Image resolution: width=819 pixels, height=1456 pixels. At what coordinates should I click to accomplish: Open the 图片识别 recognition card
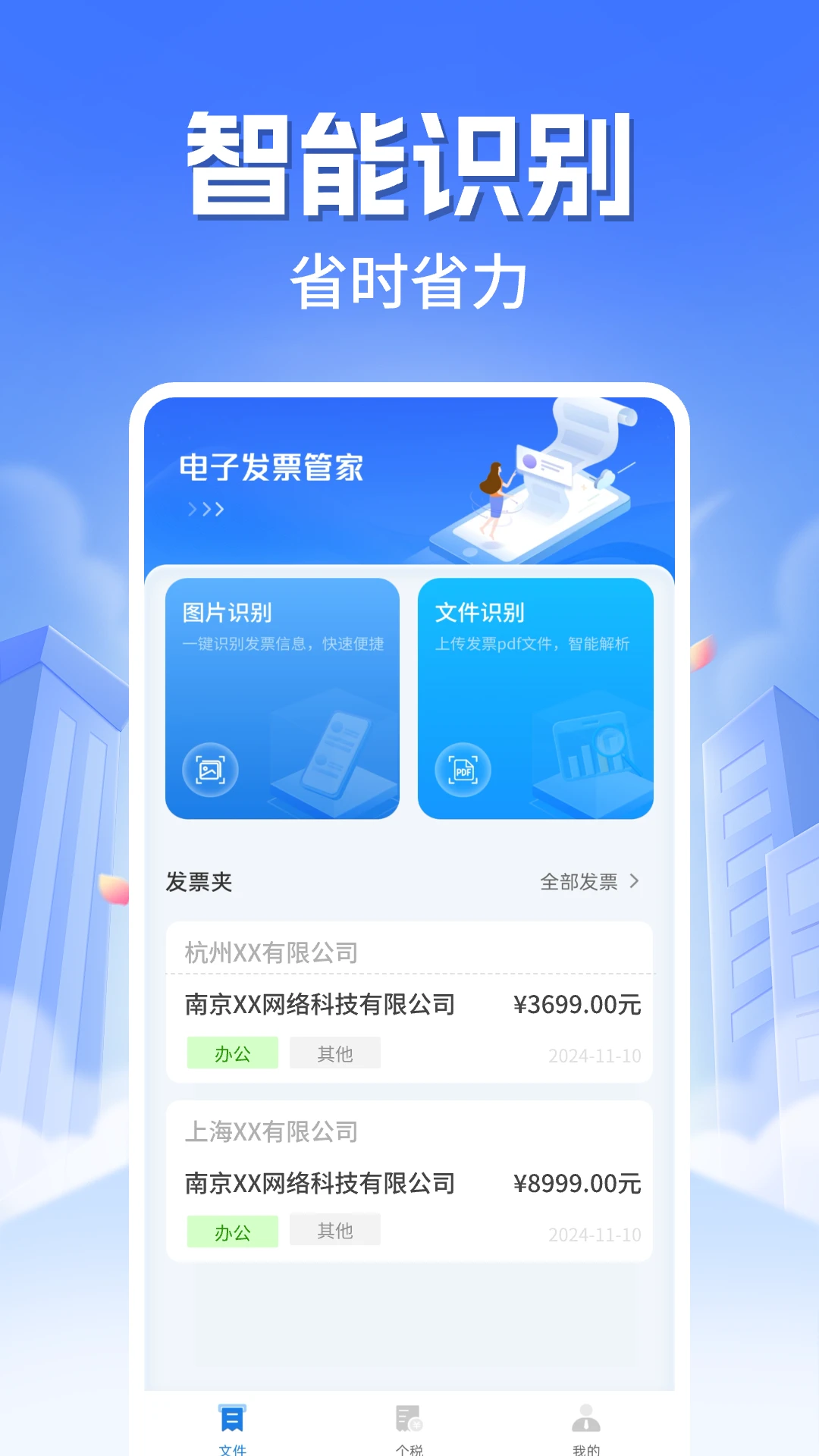coord(282,698)
